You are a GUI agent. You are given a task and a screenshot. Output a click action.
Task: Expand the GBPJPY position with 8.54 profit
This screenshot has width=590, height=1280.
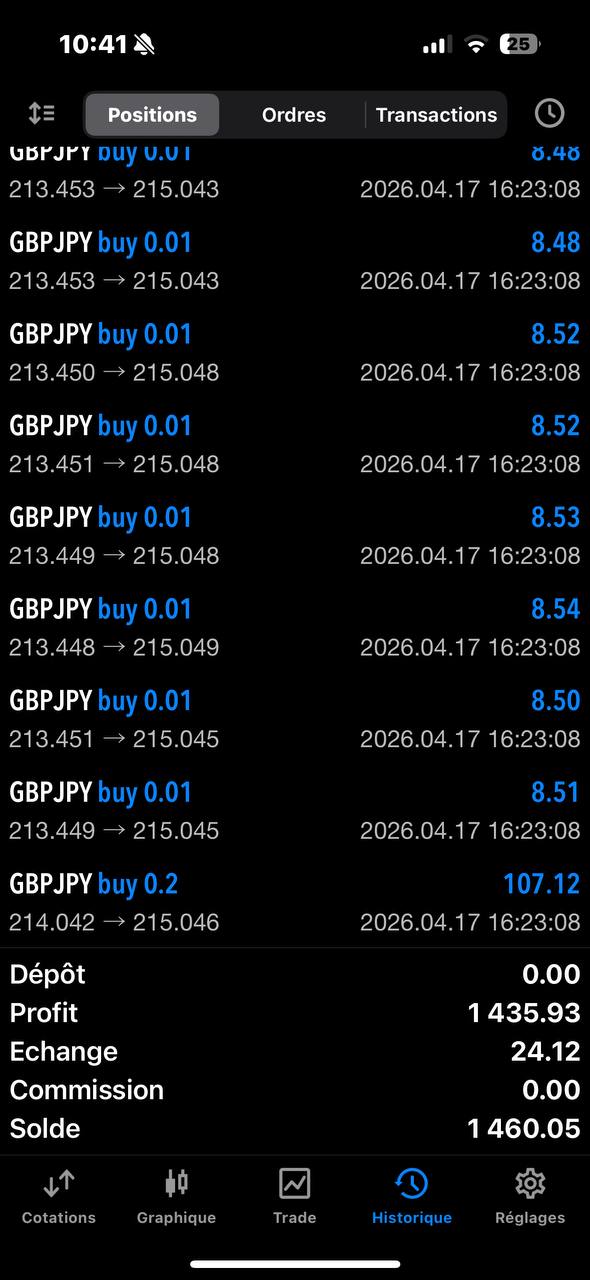[x=295, y=627]
